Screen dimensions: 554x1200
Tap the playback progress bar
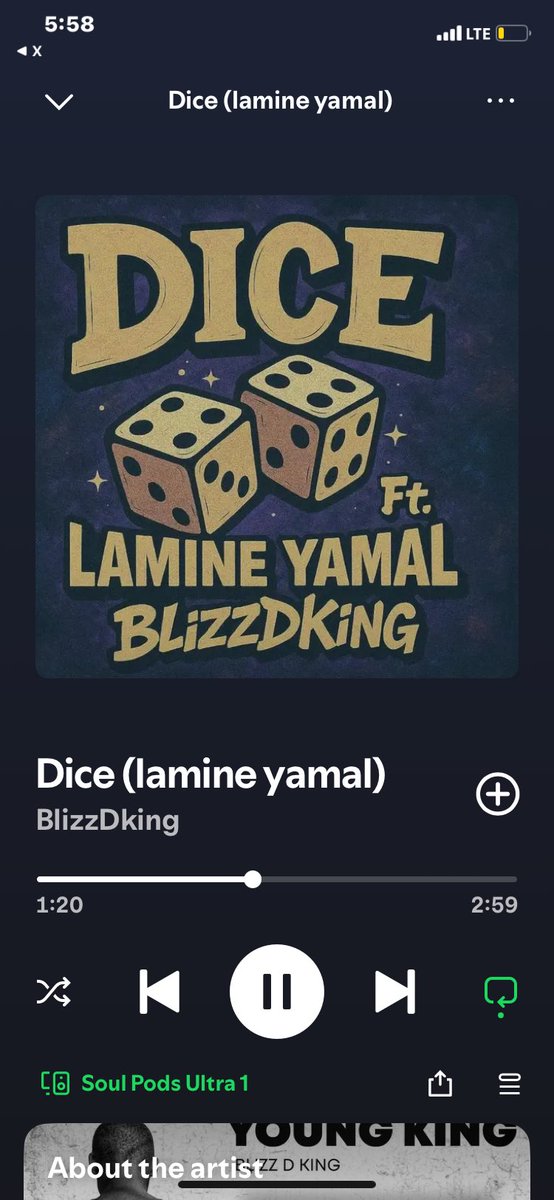tap(277, 879)
